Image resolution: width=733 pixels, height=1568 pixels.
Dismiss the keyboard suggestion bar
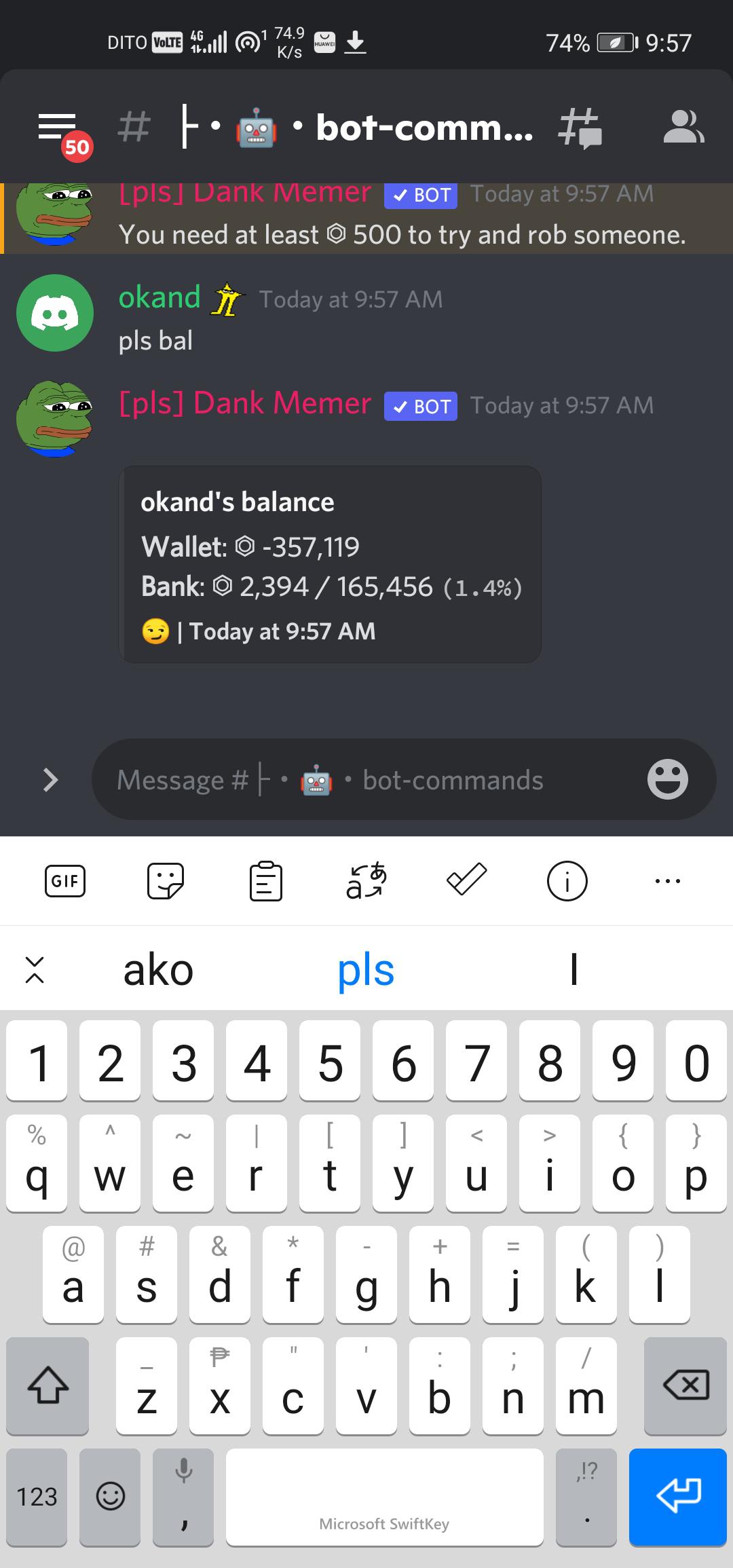35,970
